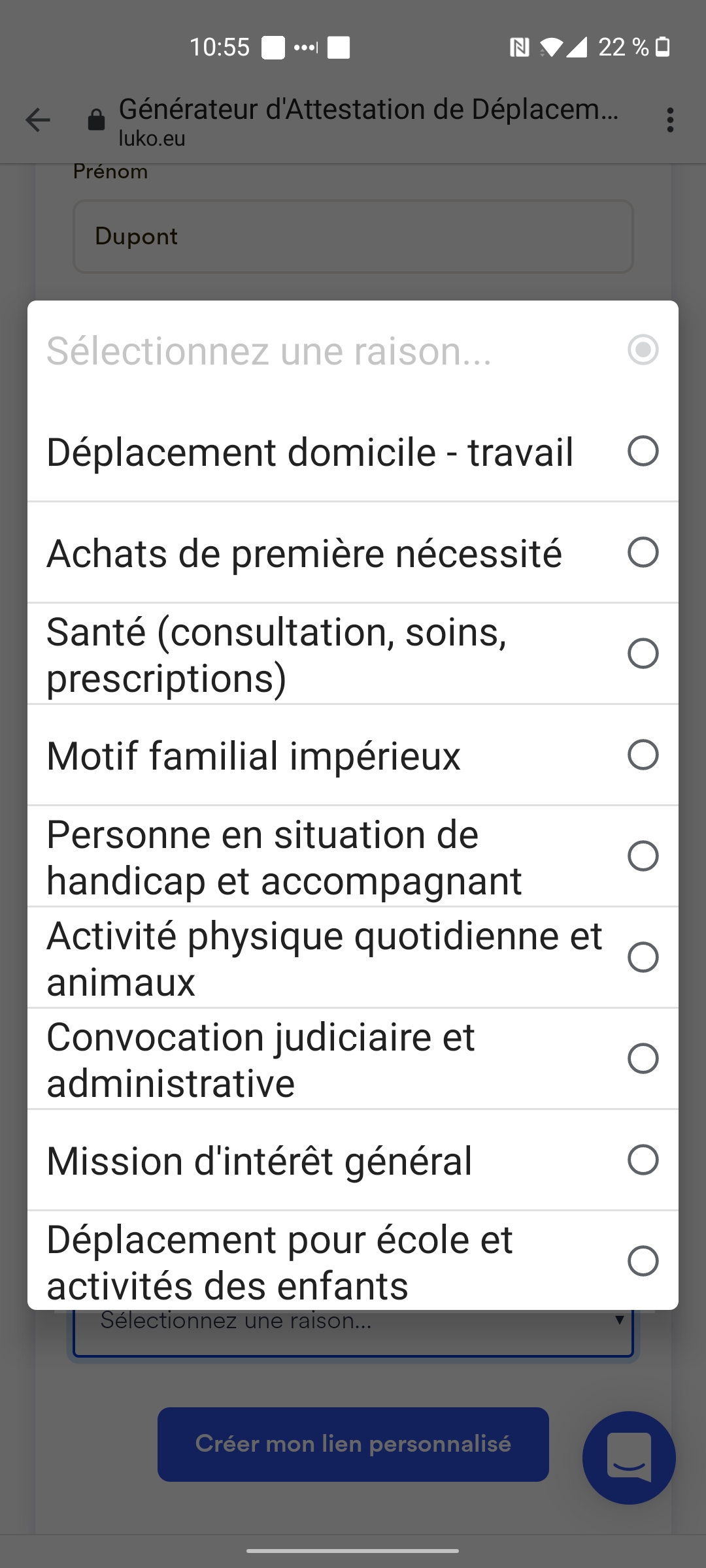
Task: Select Personne en situation de handicap et accompagnant
Action: point(353,857)
